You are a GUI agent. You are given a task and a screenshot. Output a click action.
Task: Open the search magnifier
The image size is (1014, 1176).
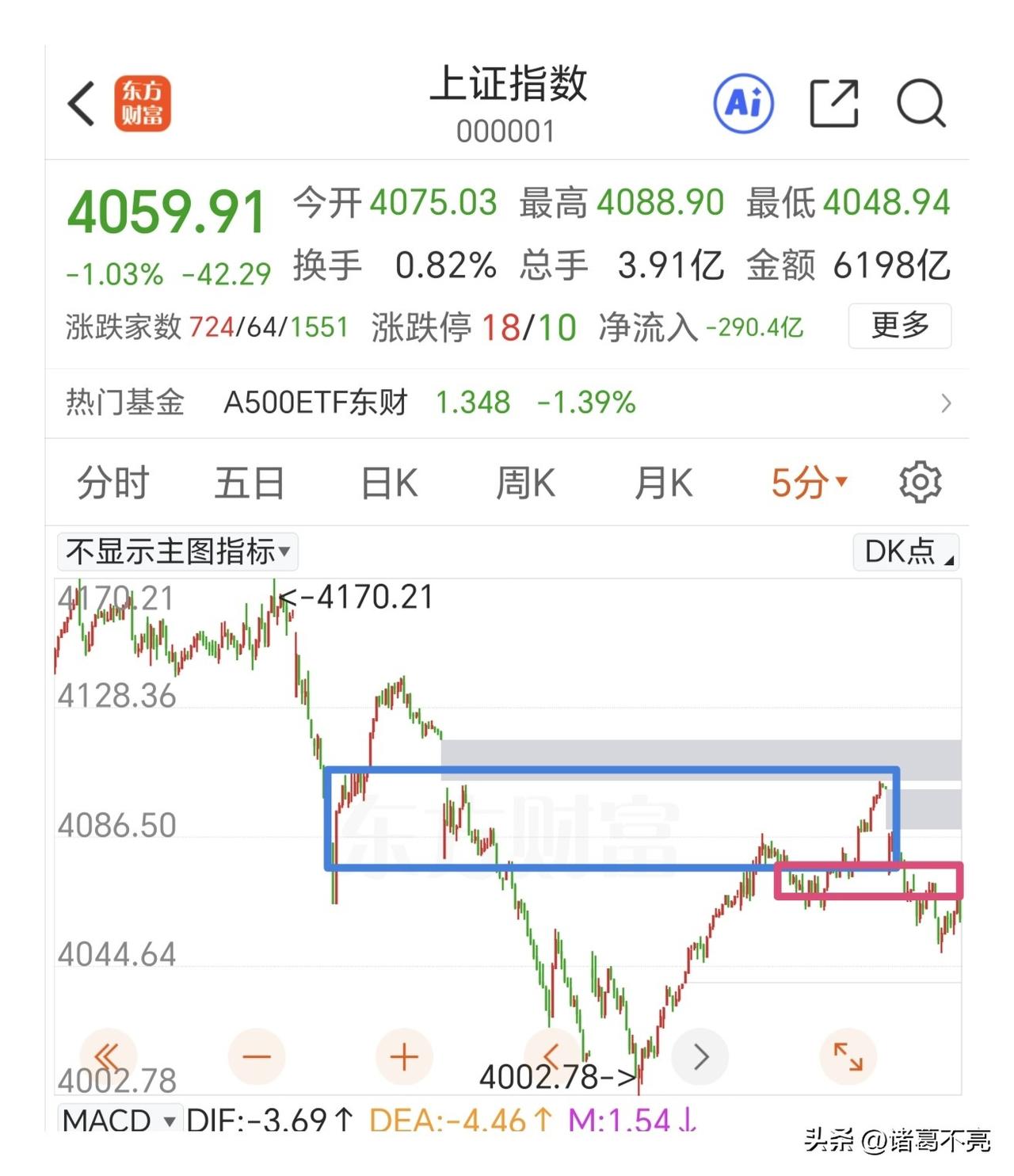[921, 104]
